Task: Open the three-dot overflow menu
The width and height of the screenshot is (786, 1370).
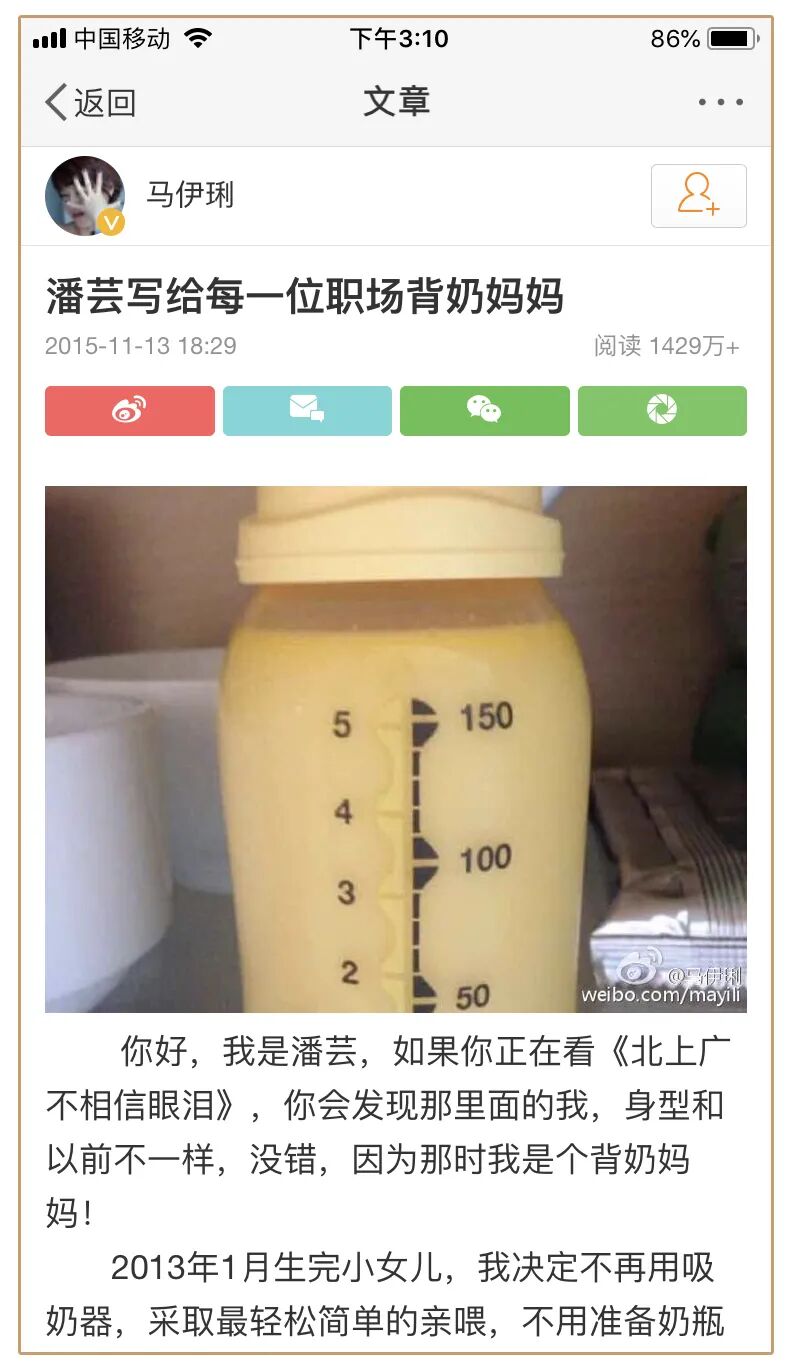Action: [720, 102]
